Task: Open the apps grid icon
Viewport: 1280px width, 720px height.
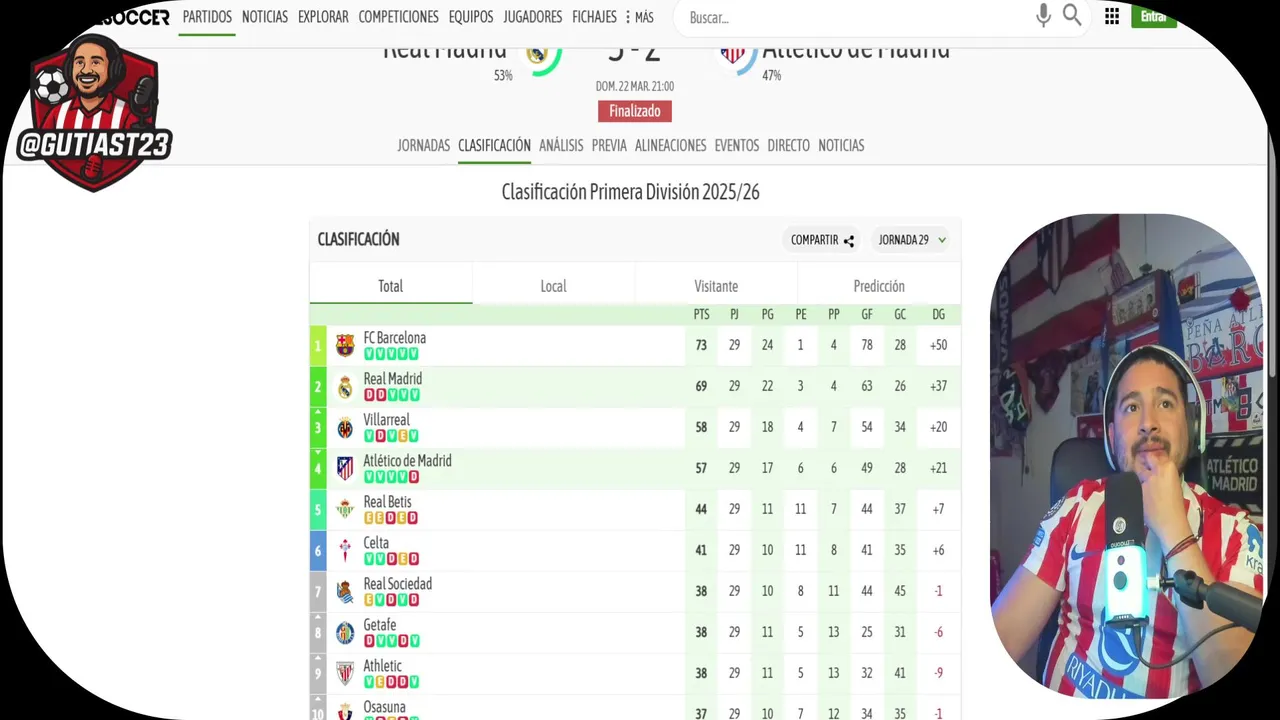Action: pyautogui.click(x=1112, y=16)
